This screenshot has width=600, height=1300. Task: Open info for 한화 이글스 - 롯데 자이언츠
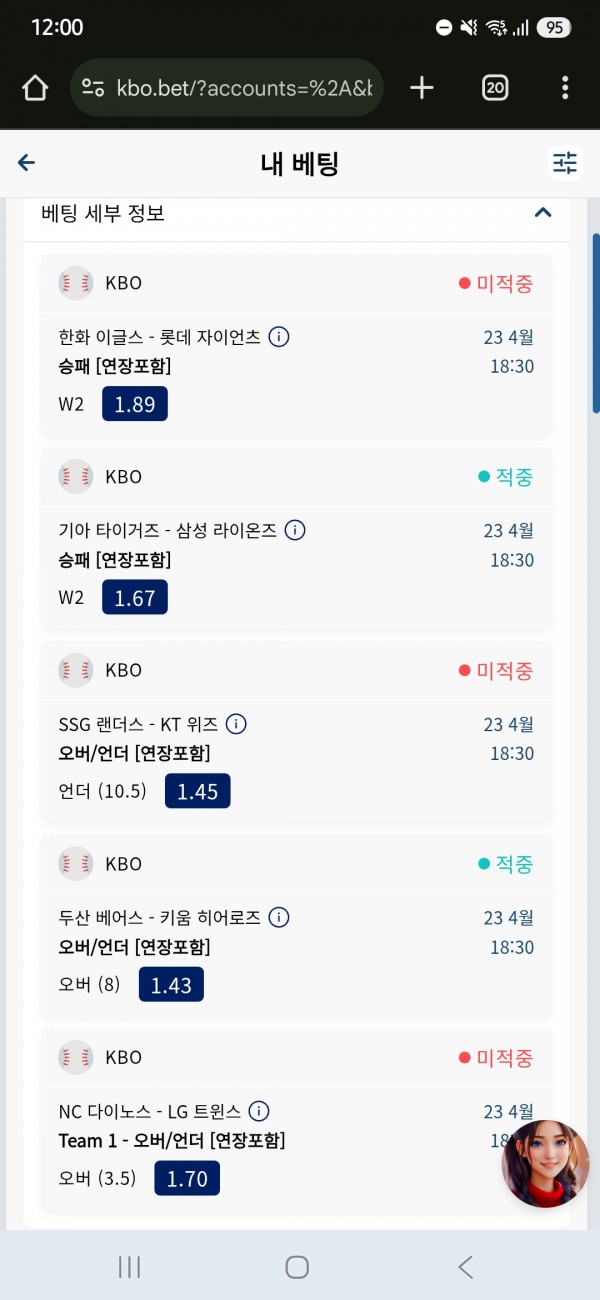pyautogui.click(x=280, y=337)
